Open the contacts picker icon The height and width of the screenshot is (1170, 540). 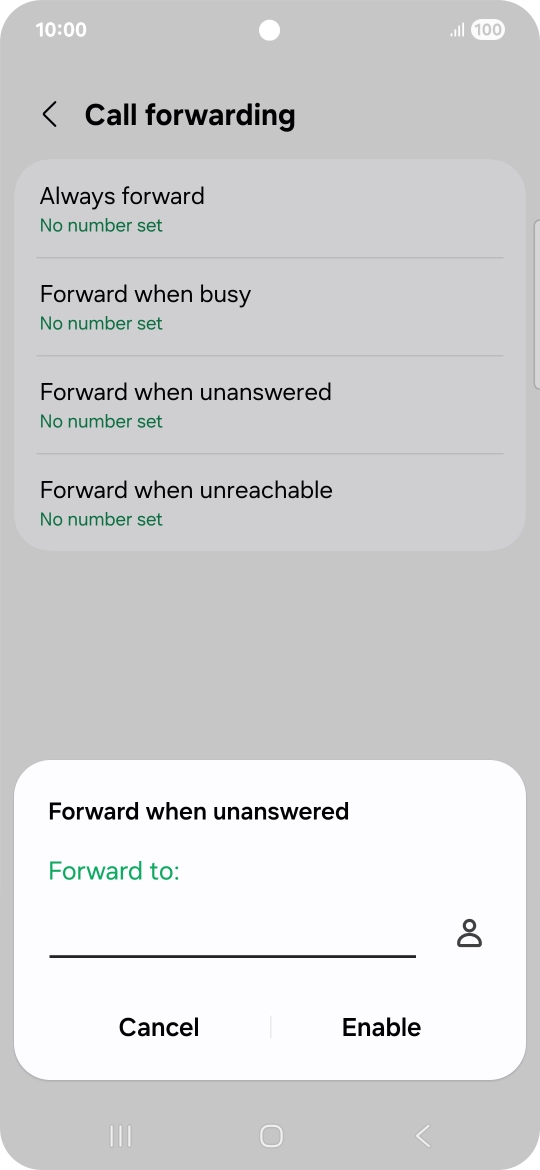[469, 933]
